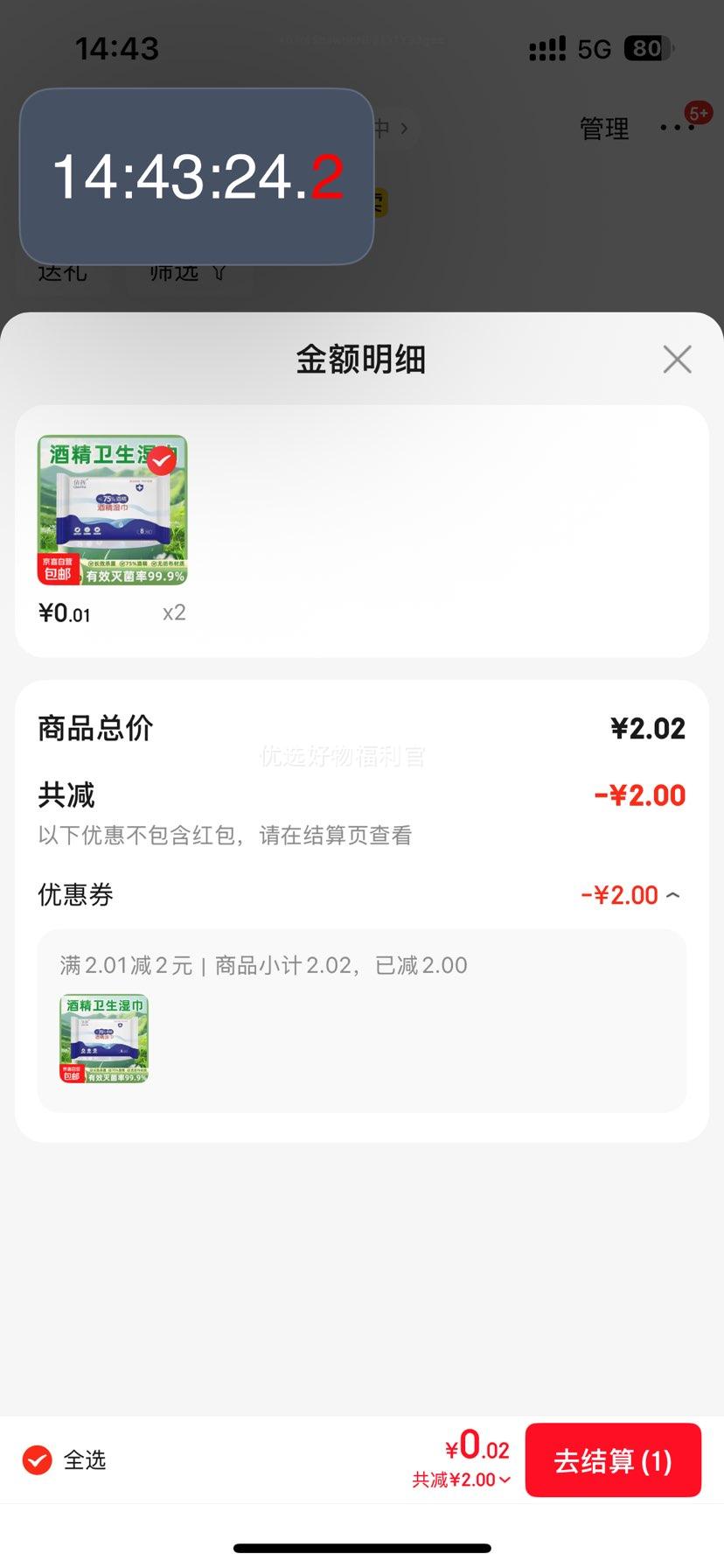Open the coupon's 酒精卫生湿巾 item thumbnail
This screenshot has height=1568, width=724.
coord(104,1039)
